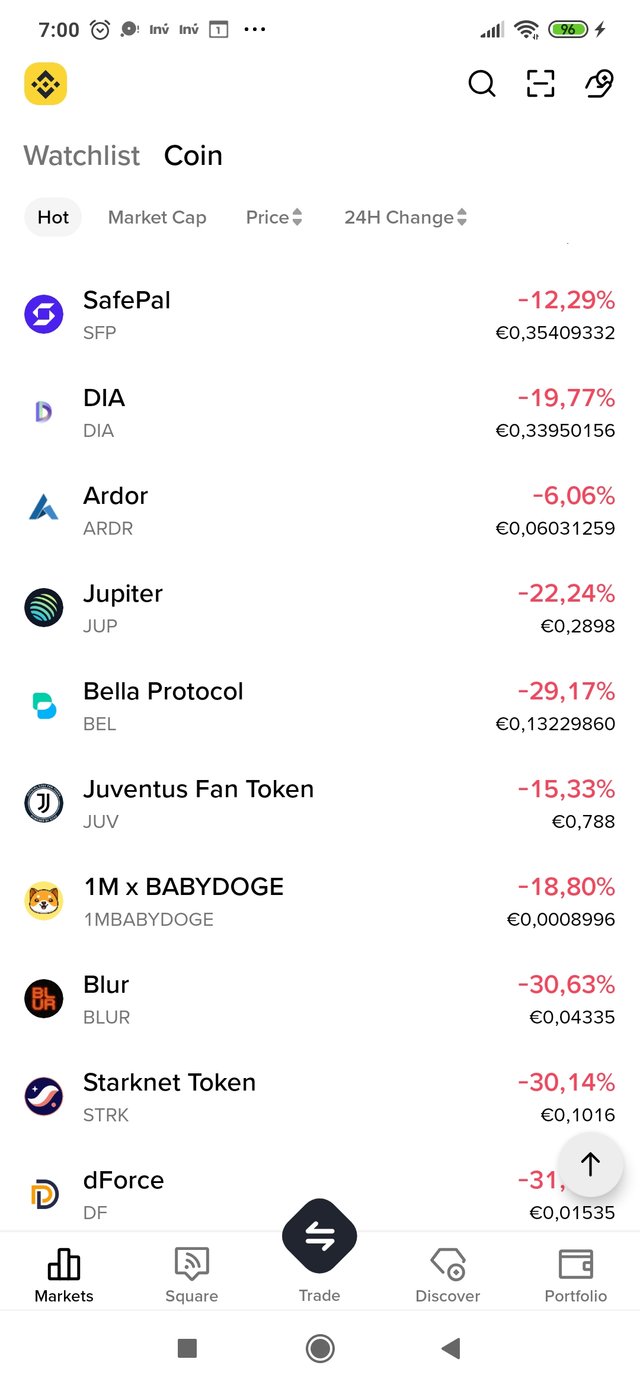View the DIA coin details
The height and width of the screenshot is (1387, 640).
[320, 413]
